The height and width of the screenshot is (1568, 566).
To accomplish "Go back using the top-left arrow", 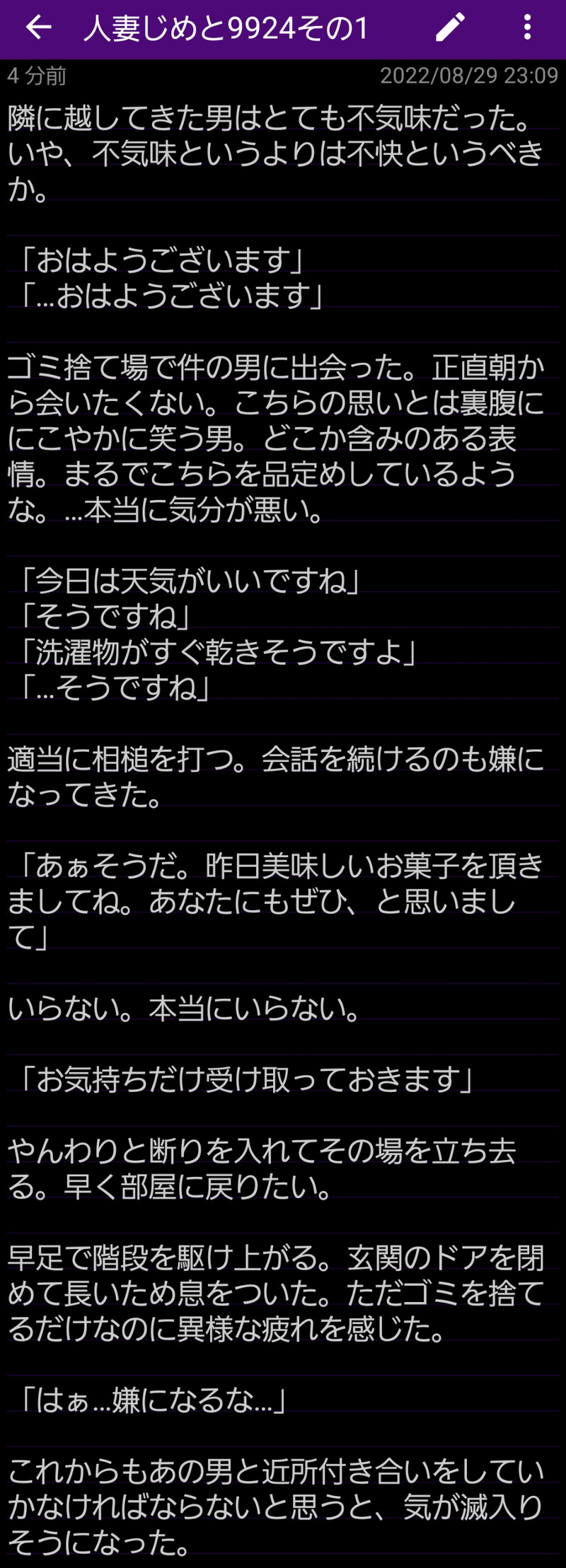I will pos(38,28).
